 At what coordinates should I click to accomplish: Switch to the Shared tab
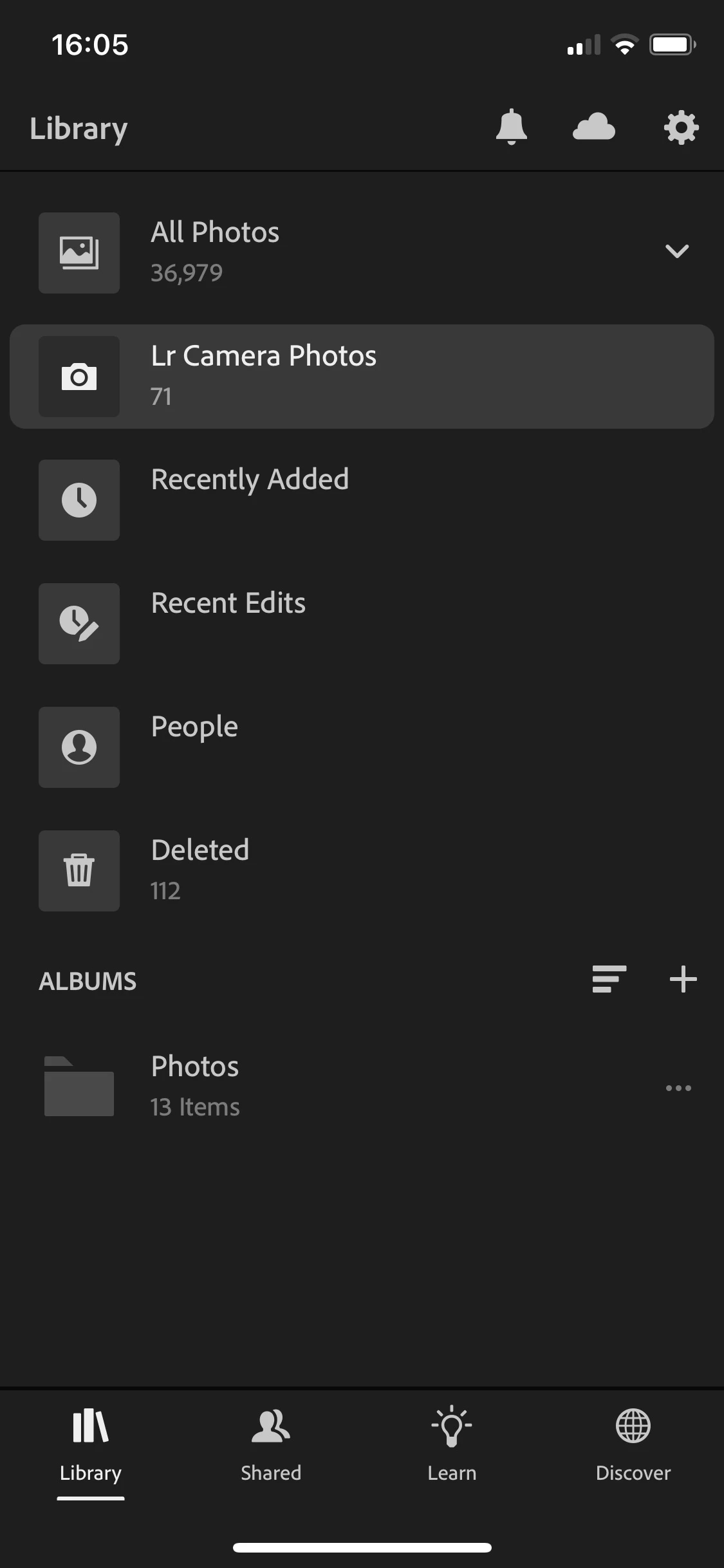(x=271, y=1446)
